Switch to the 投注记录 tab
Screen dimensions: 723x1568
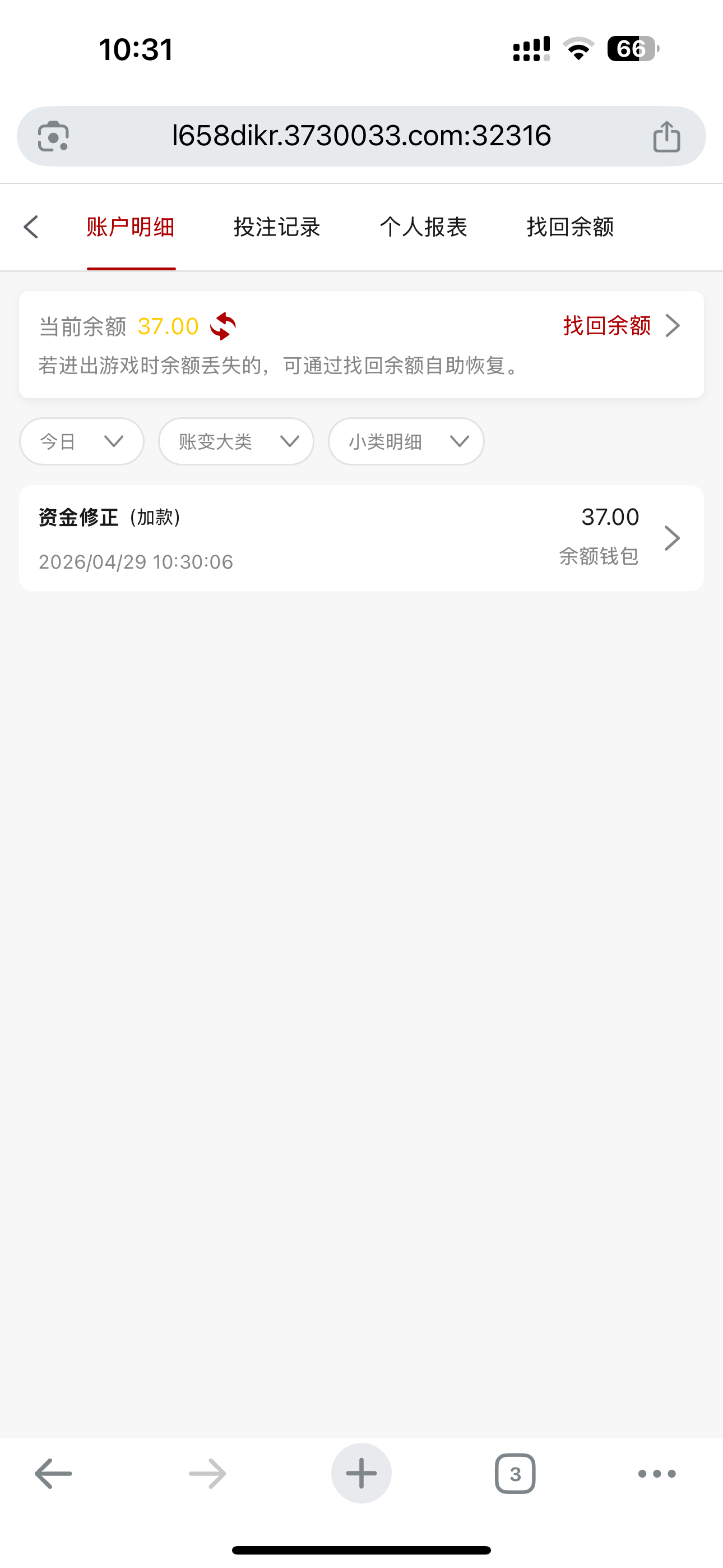(x=277, y=227)
